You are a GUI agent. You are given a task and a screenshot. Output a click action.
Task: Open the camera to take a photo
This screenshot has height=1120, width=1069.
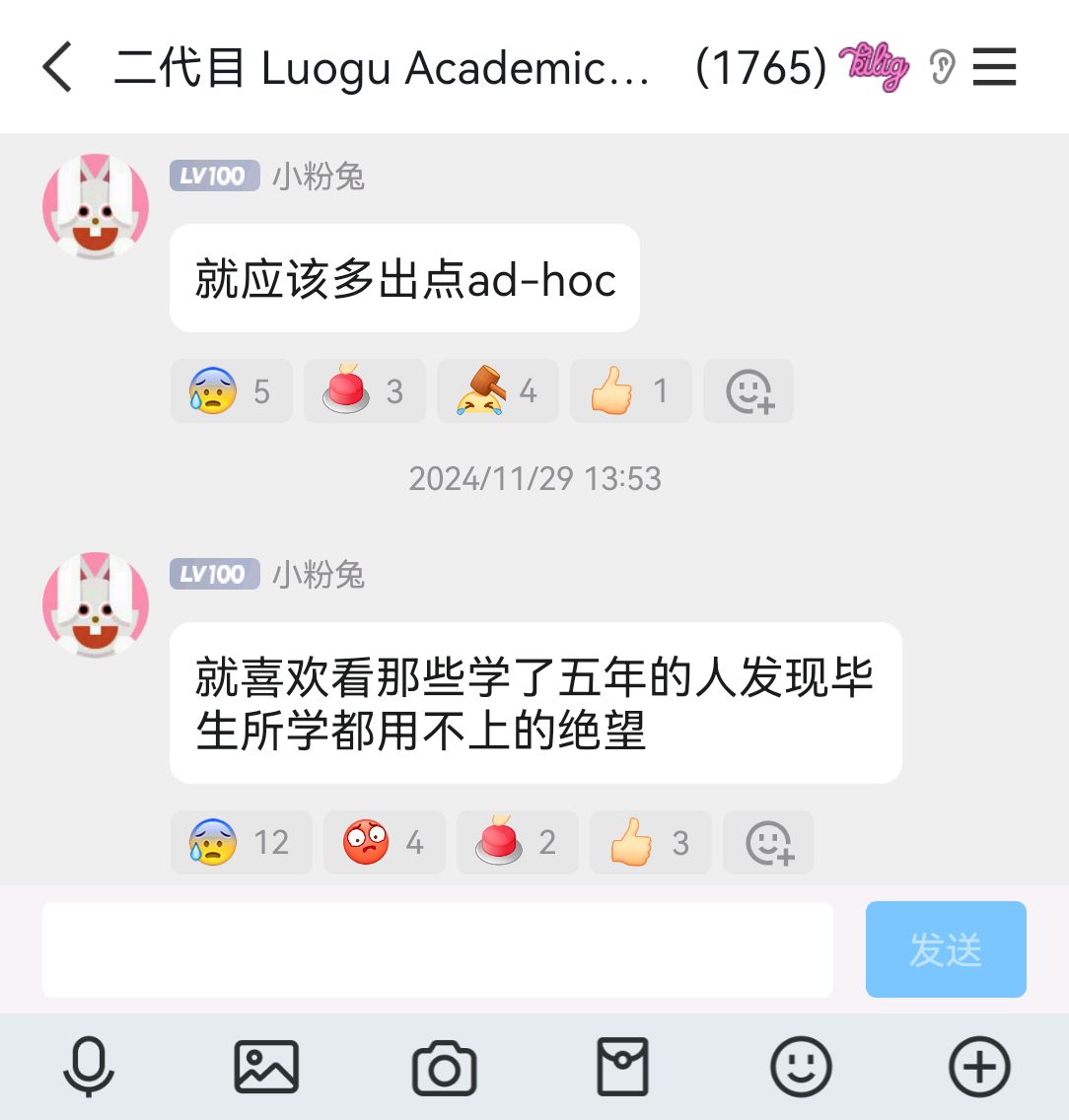pos(444,1067)
